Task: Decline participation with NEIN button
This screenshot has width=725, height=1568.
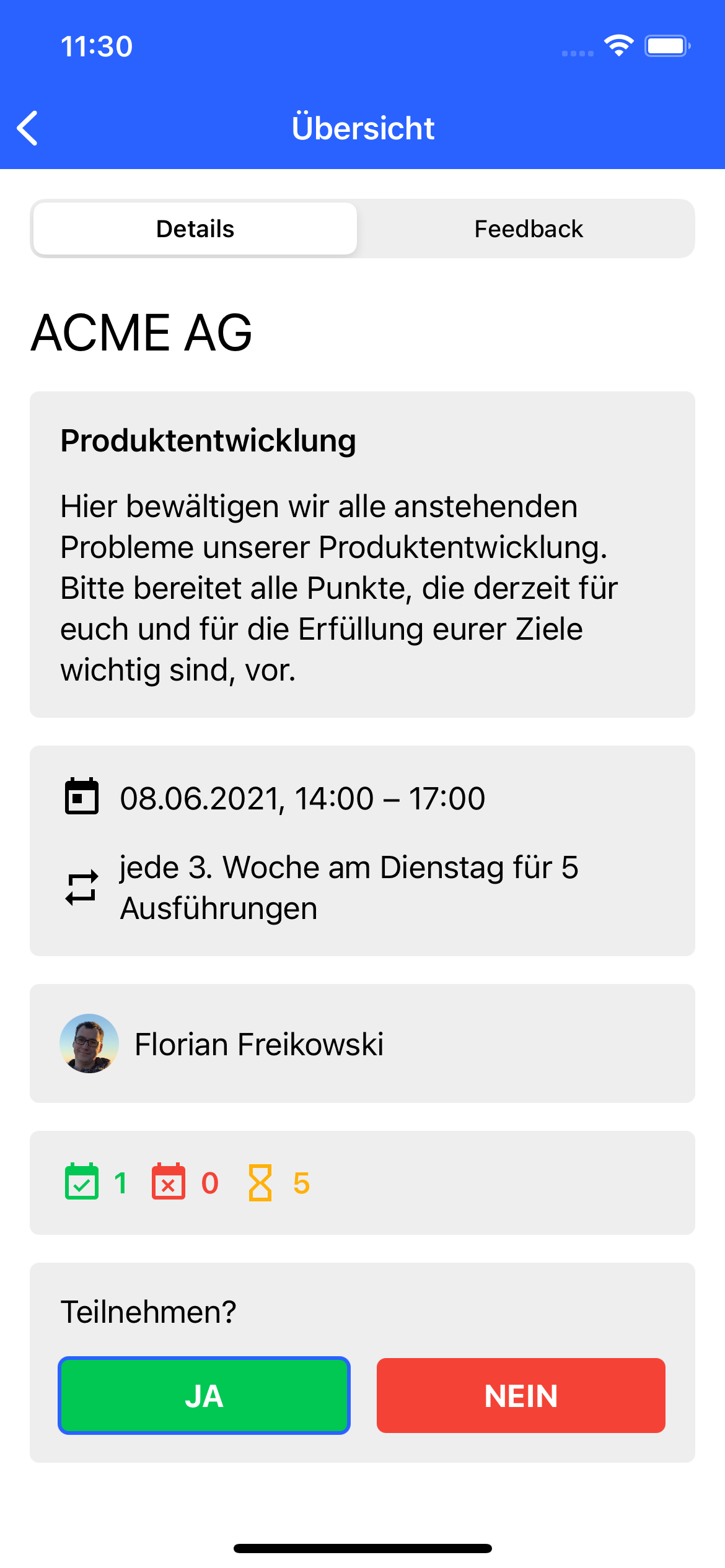Action: [521, 1396]
